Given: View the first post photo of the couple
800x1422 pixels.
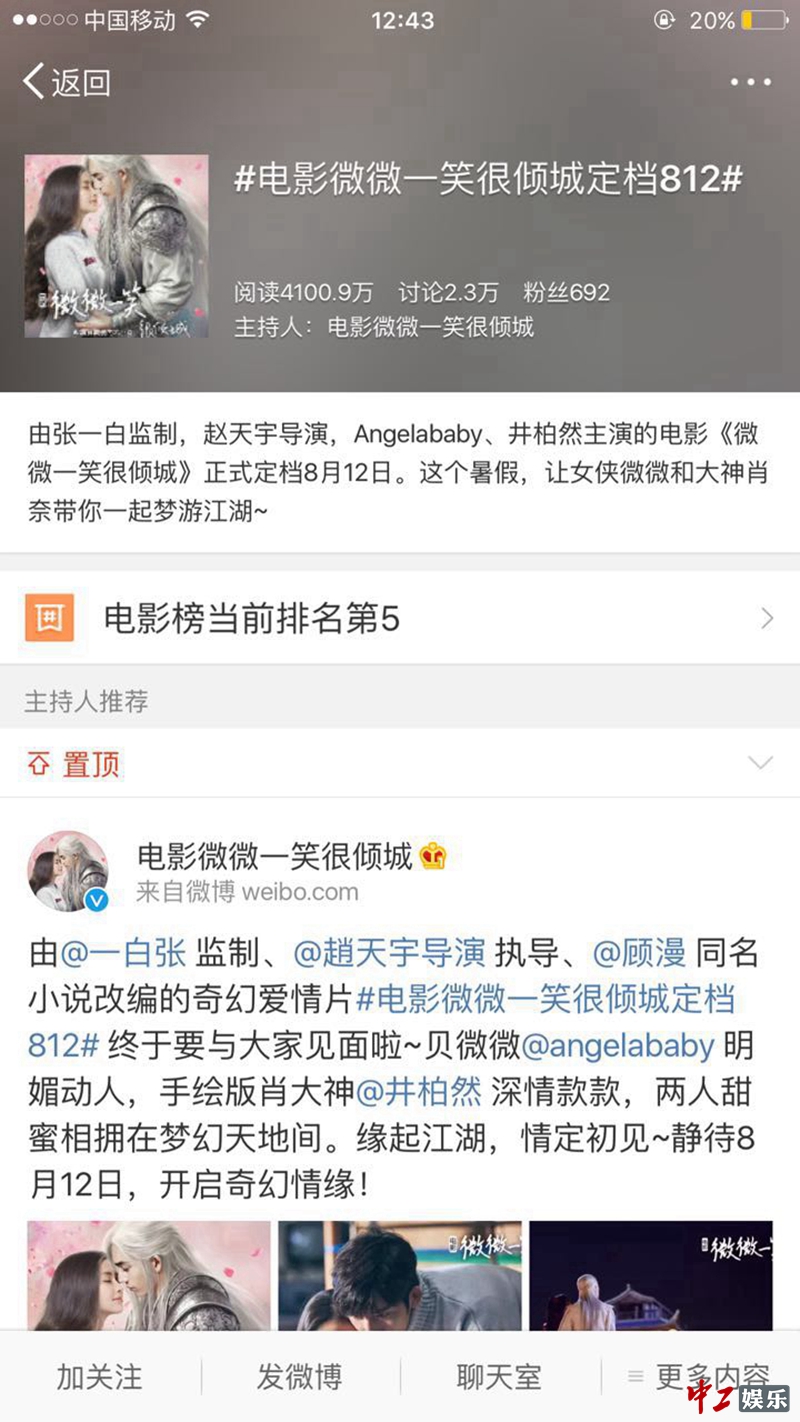Looking at the screenshot, I should [x=149, y=1275].
